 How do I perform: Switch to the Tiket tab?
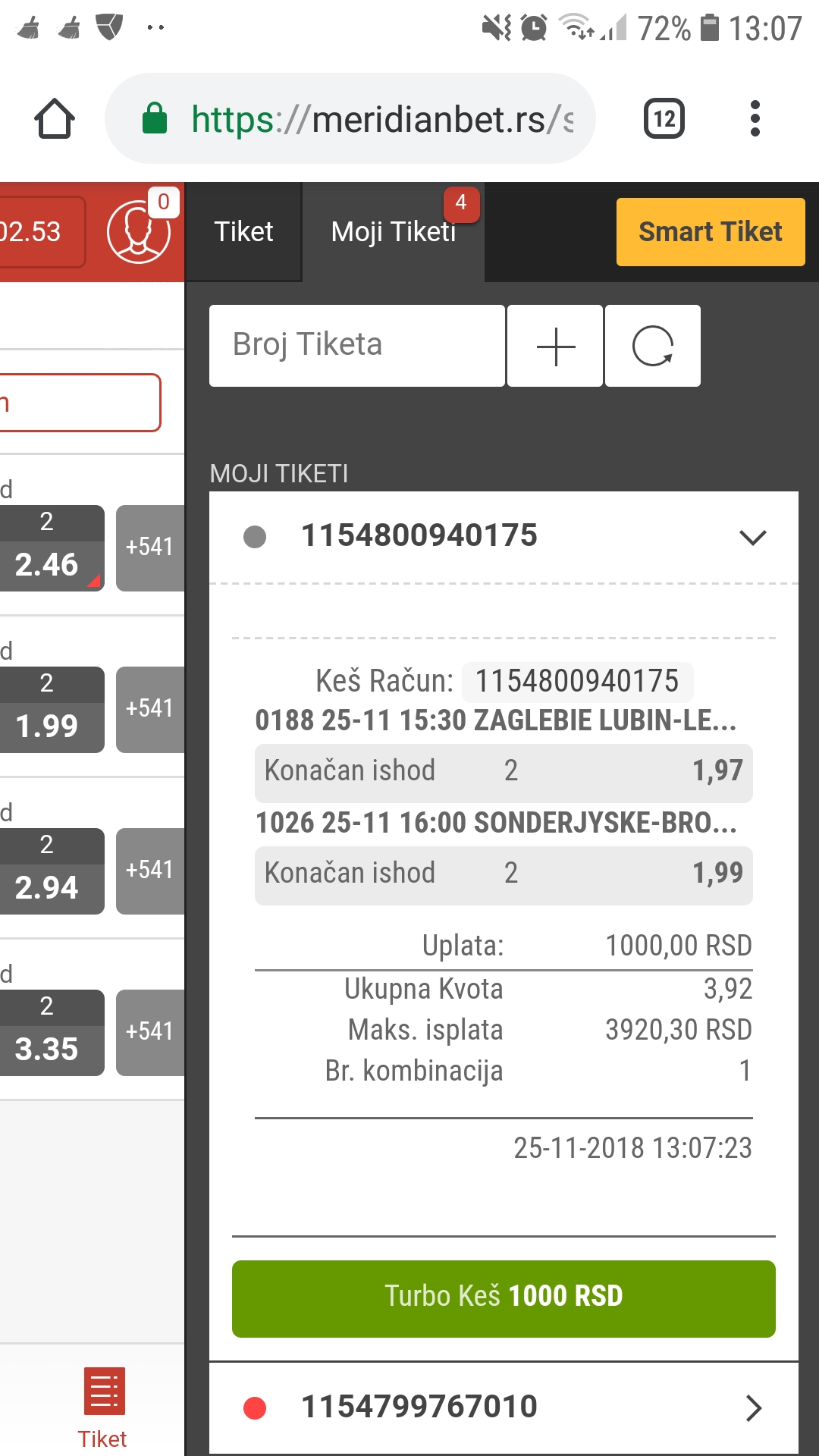(x=243, y=231)
